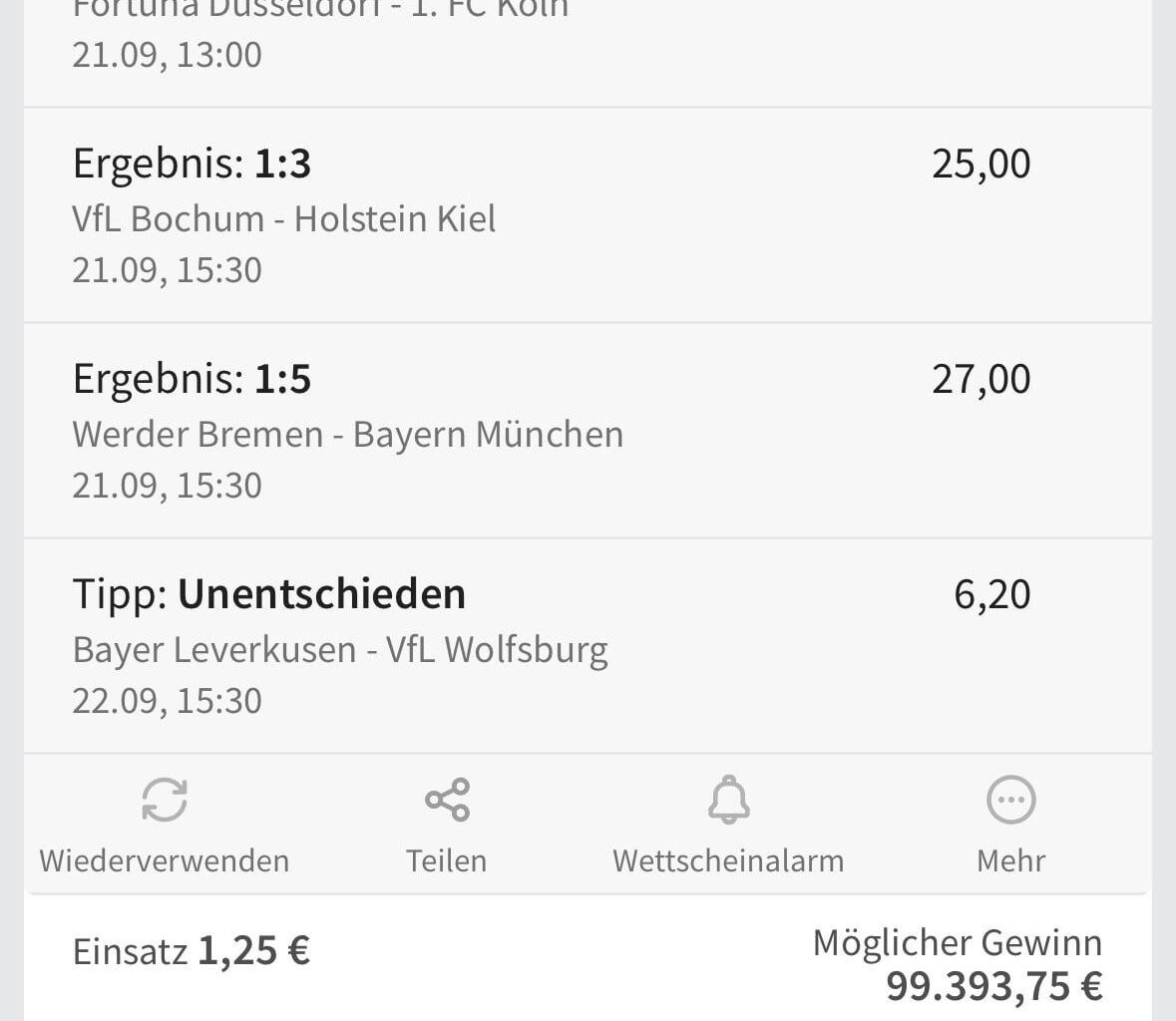Tap Wiederverwenden to reuse this bet slip
Image resolution: width=1176 pixels, height=1021 pixels.
[x=164, y=824]
